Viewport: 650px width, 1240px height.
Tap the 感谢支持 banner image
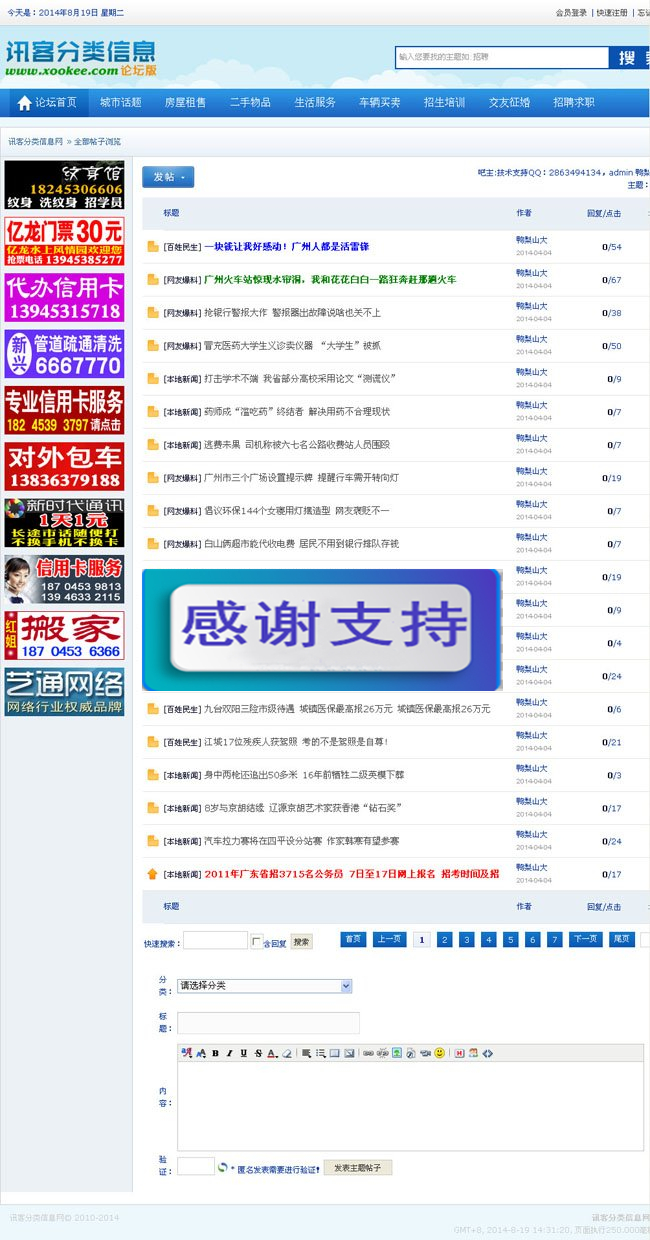322,629
